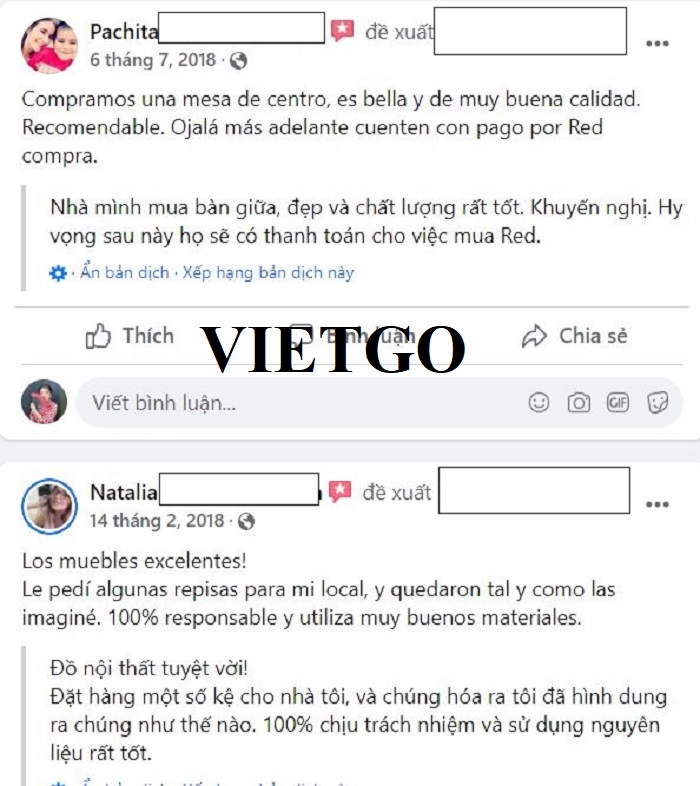Open overflow menu on Natalia's review
Viewport: 700px width, 786px height.
[x=657, y=504]
